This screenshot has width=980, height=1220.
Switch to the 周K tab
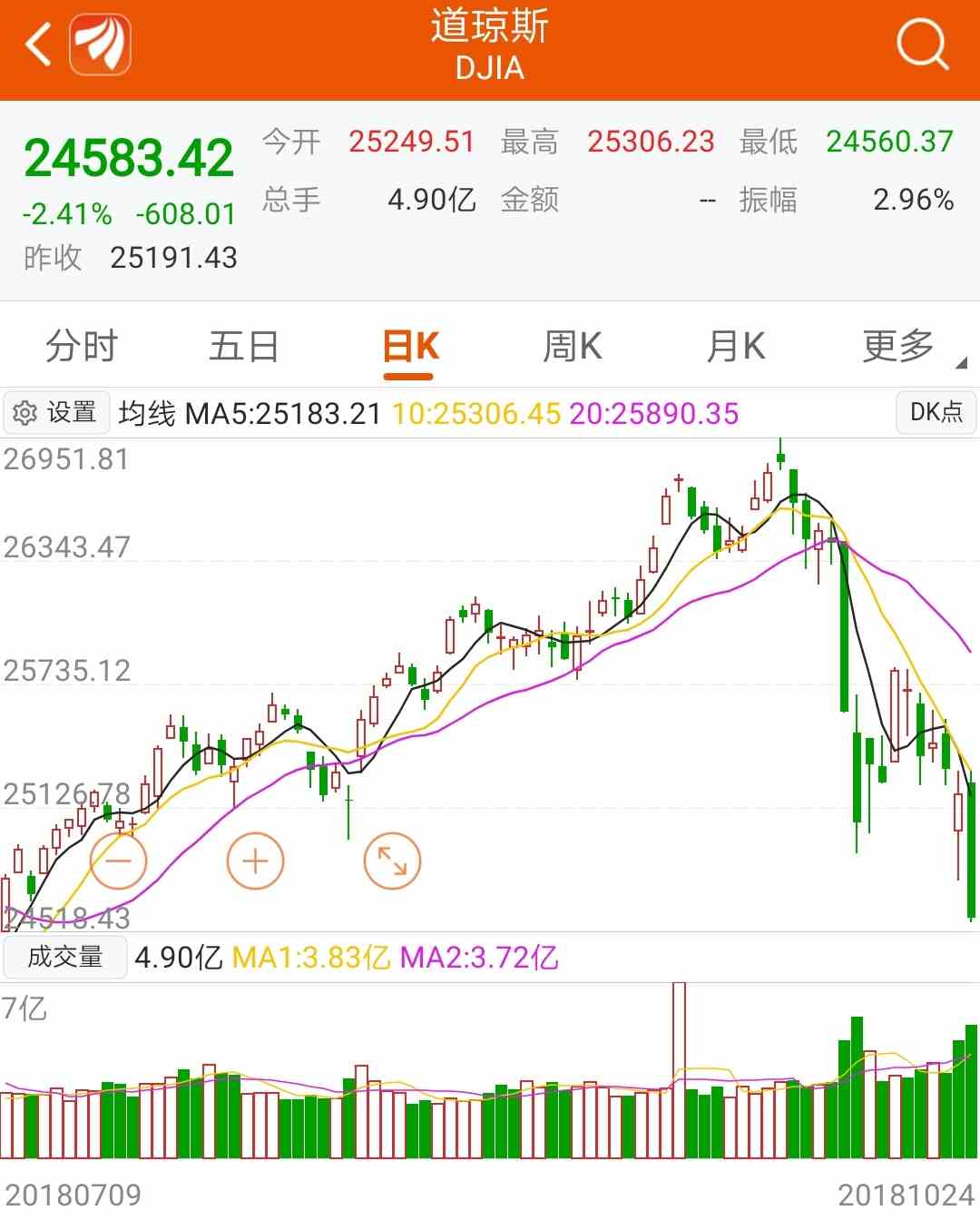pyautogui.click(x=572, y=347)
